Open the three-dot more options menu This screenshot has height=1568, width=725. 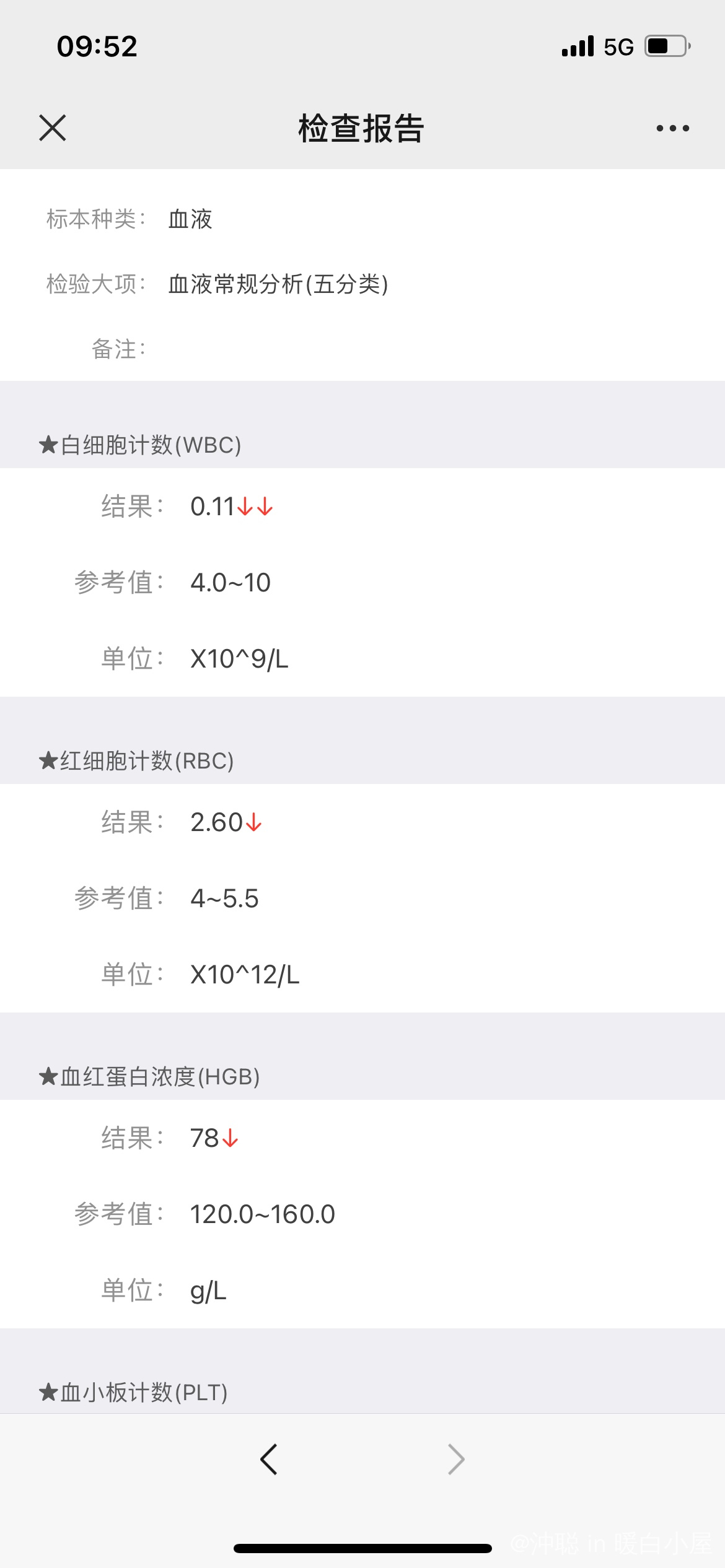coord(672,128)
